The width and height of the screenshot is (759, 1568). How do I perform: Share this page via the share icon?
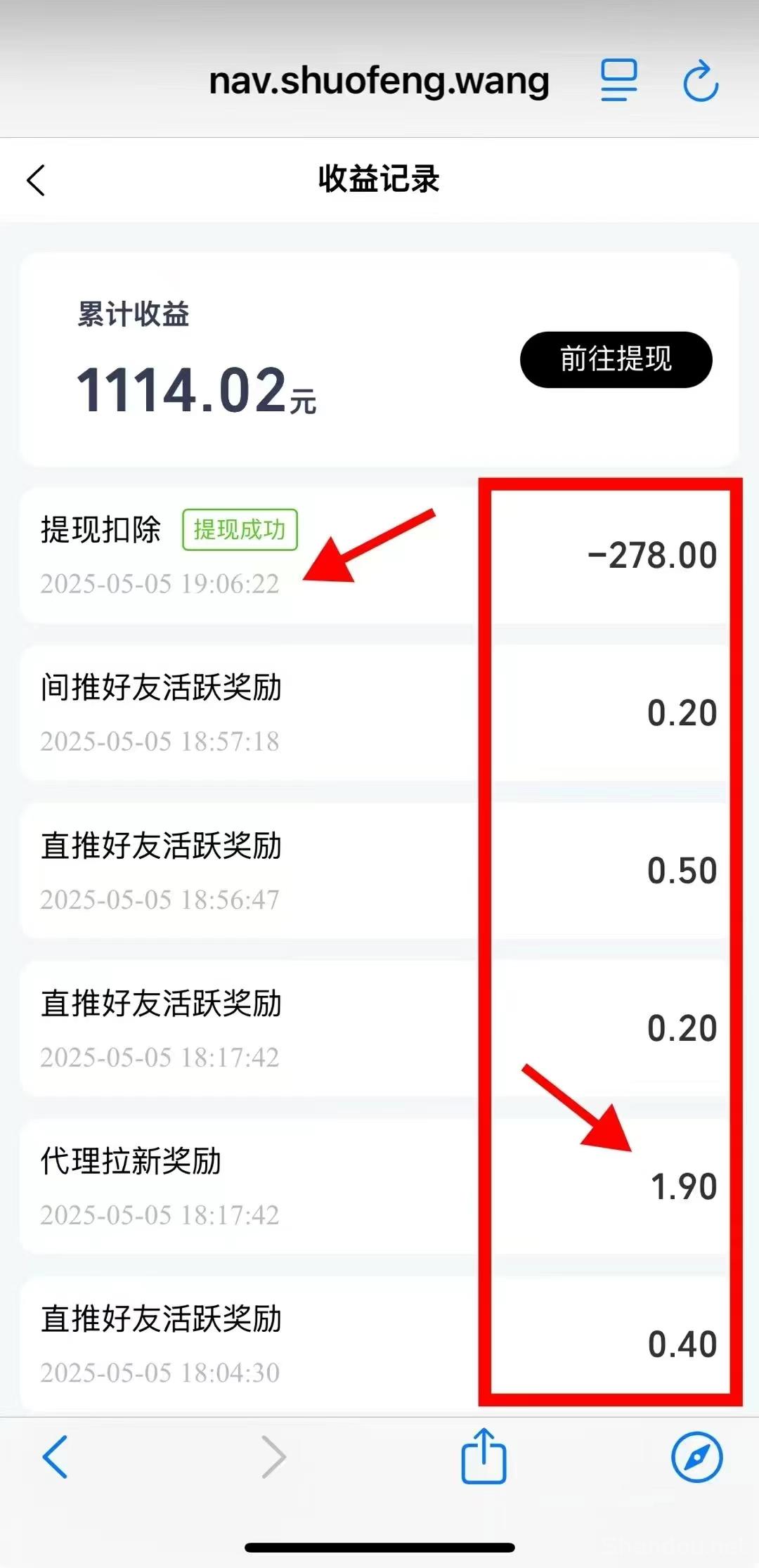[484, 1455]
